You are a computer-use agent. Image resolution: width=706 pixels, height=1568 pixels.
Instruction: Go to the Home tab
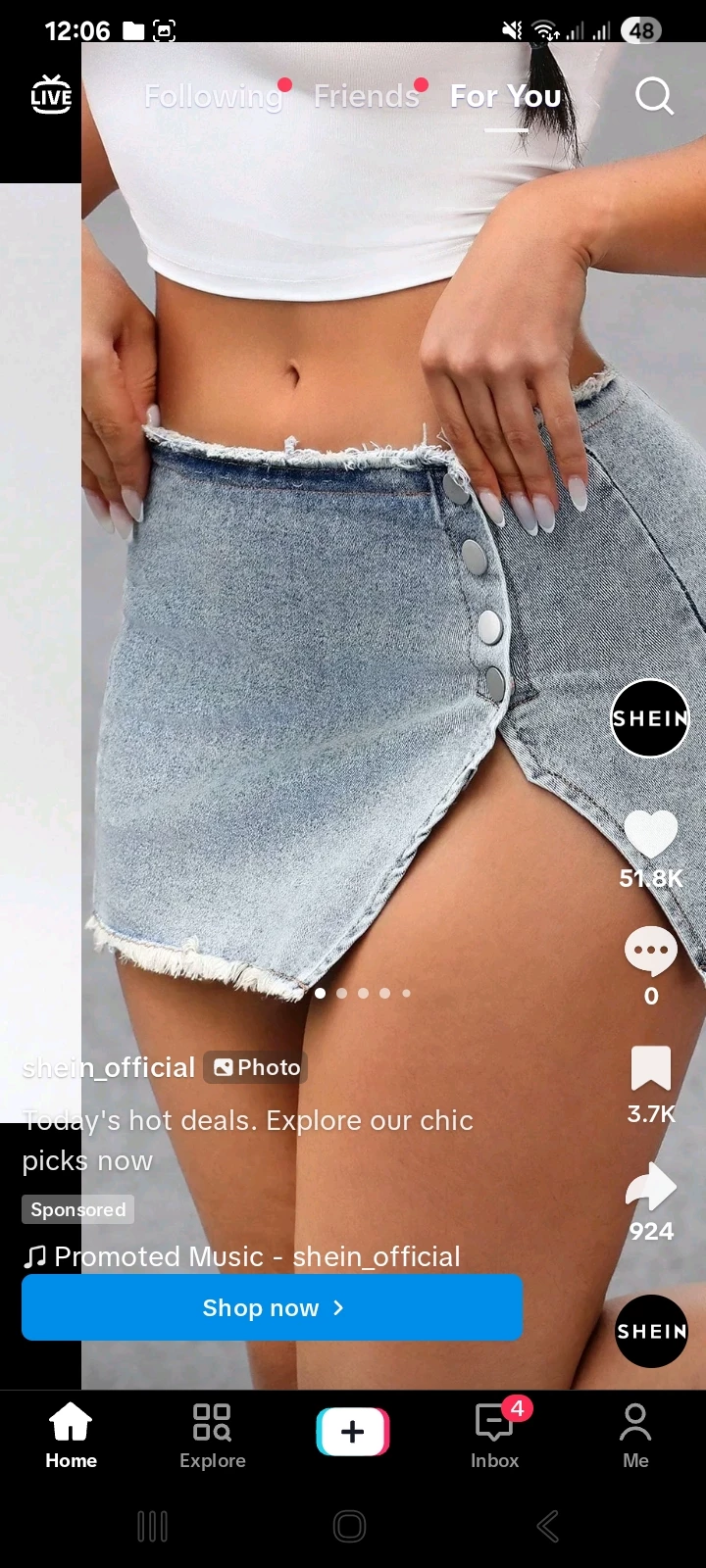click(x=71, y=1436)
